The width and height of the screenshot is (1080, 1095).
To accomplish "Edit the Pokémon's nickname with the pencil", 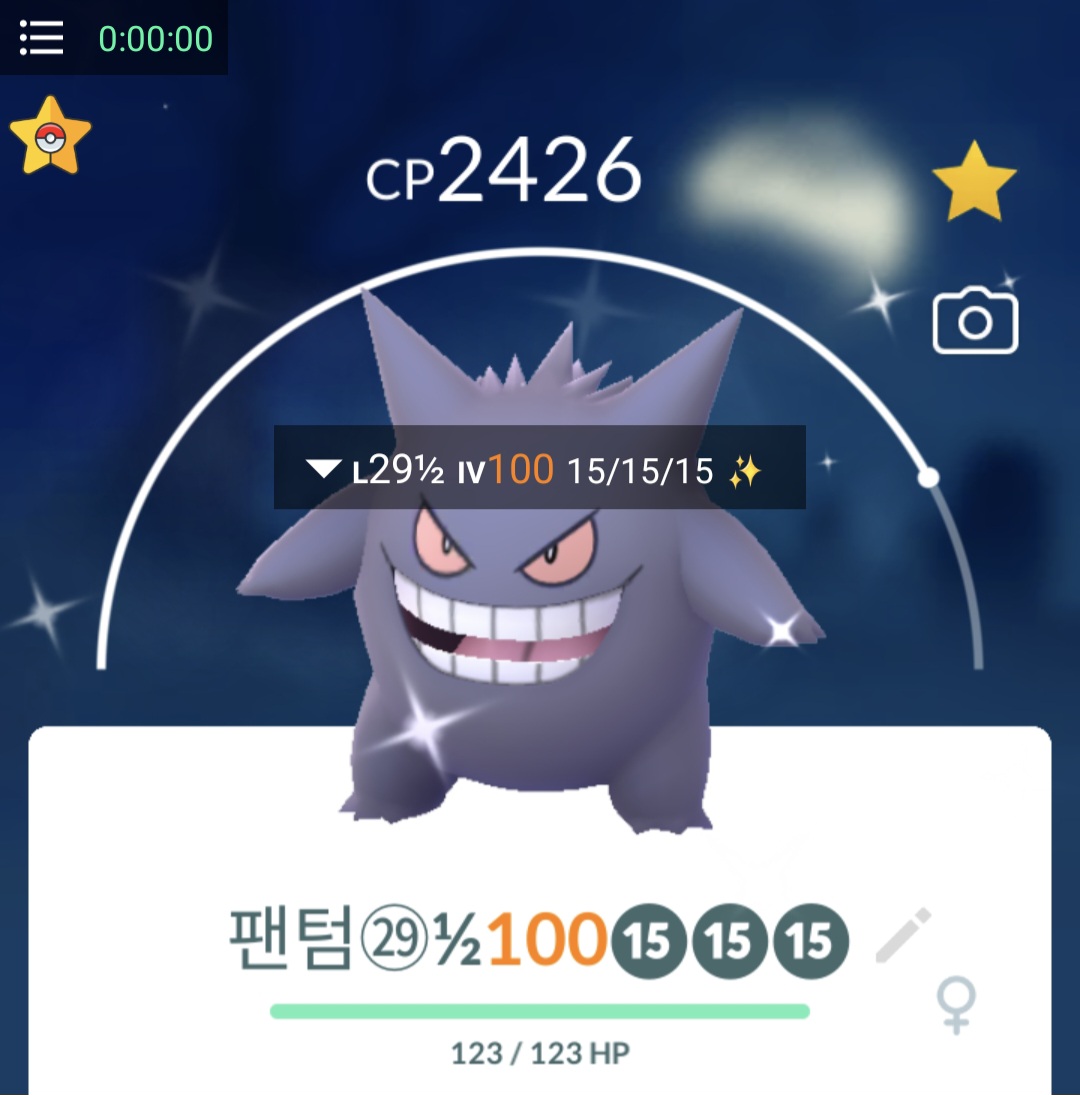I will click(x=903, y=936).
